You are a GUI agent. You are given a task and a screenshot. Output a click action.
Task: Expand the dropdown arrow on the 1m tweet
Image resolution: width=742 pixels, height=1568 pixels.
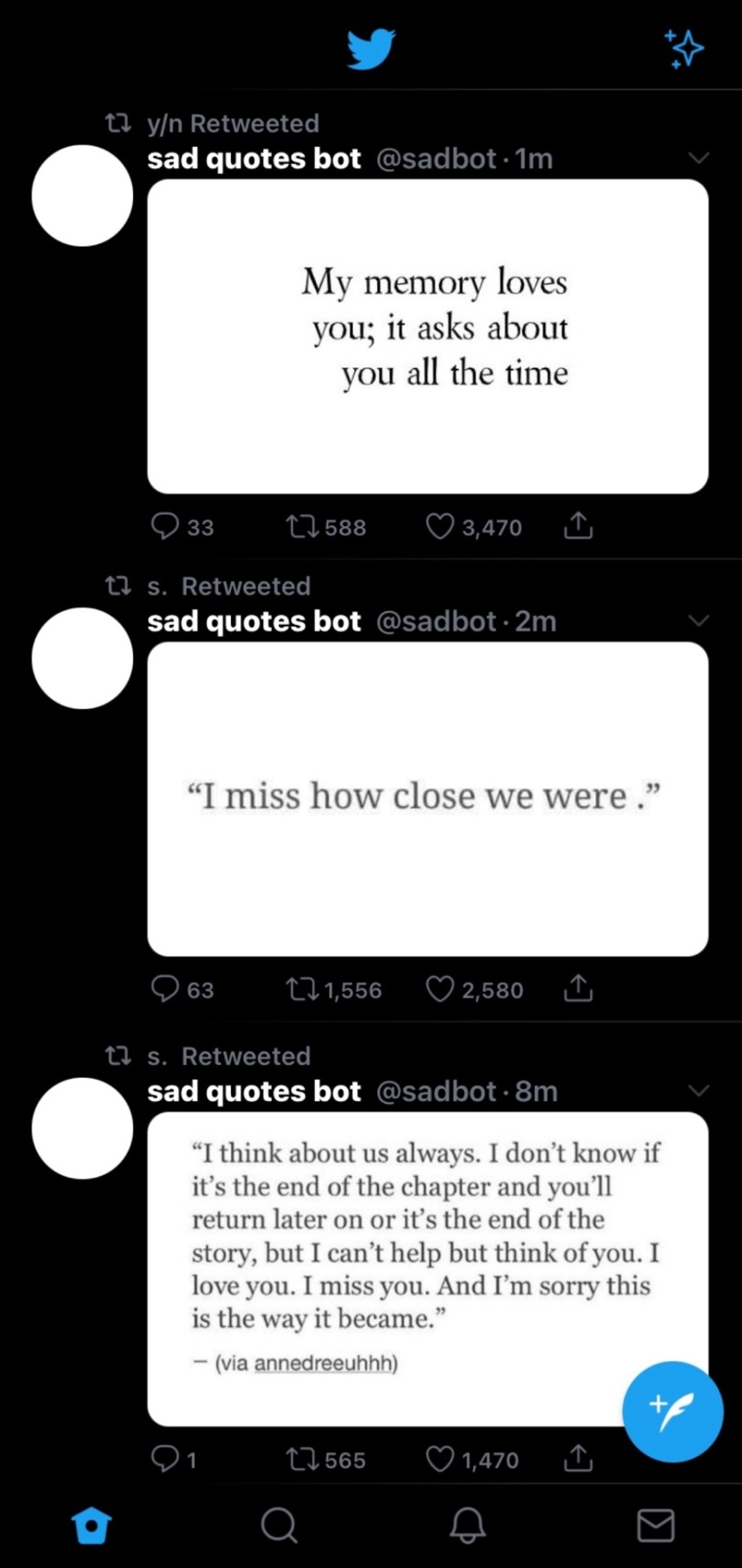click(699, 158)
